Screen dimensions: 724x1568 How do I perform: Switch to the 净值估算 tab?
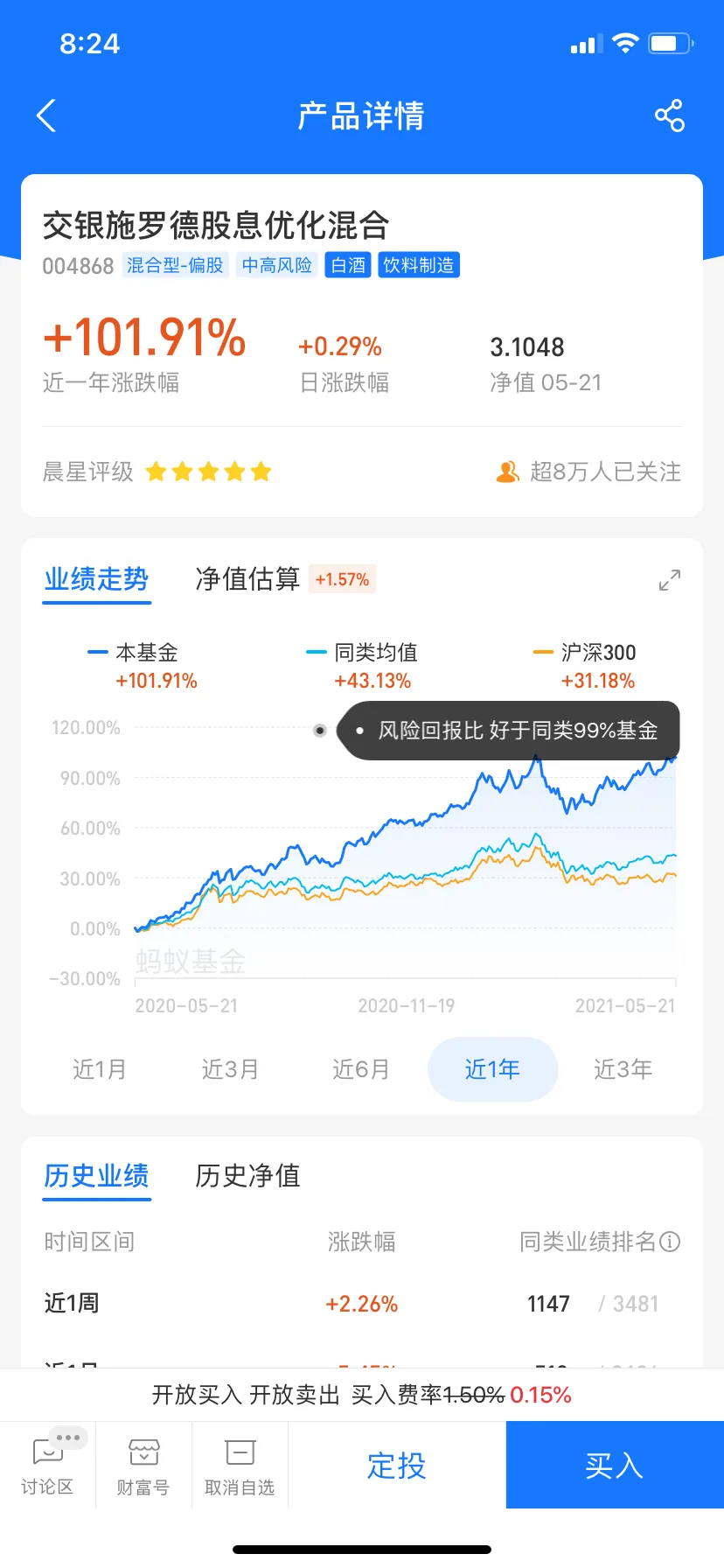247,579
